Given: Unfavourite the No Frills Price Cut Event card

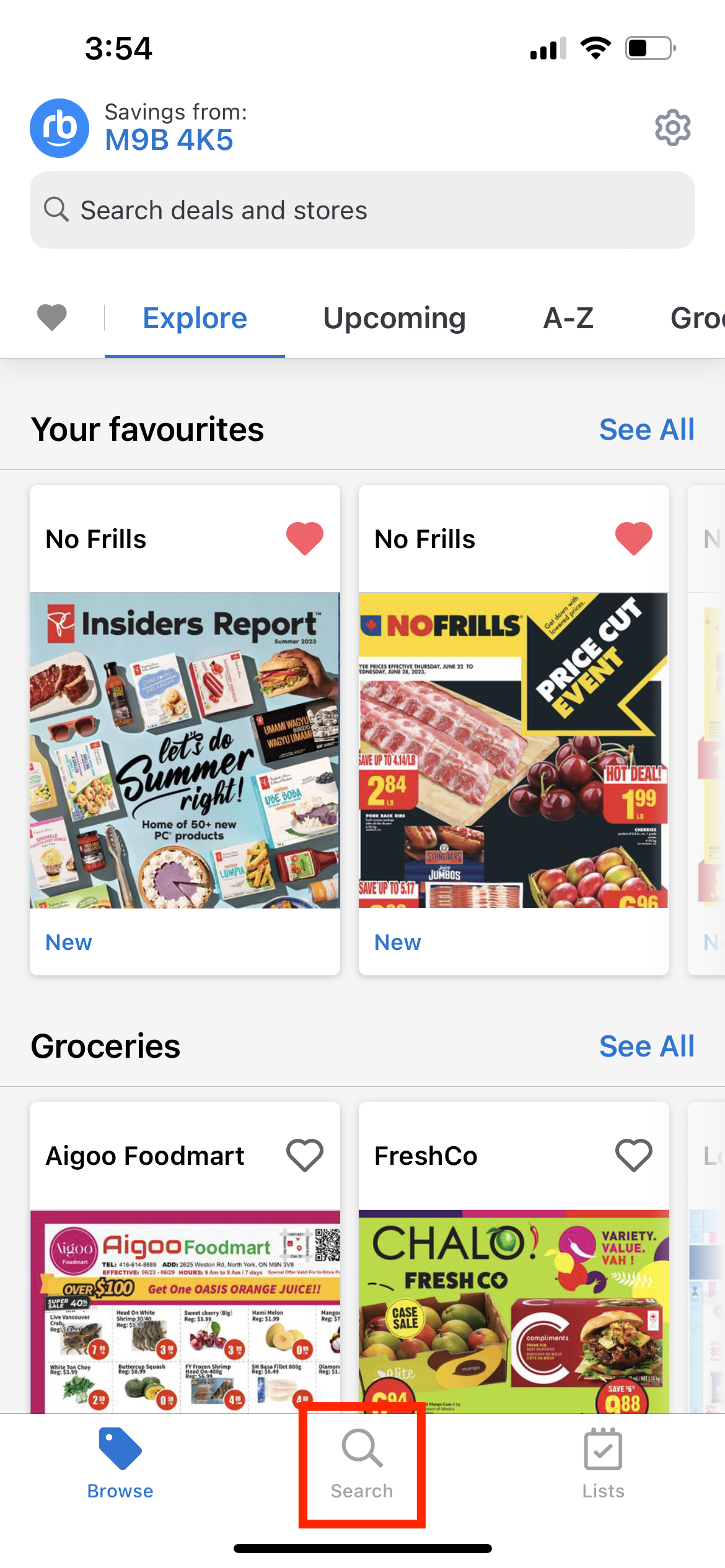Looking at the screenshot, I should point(633,538).
